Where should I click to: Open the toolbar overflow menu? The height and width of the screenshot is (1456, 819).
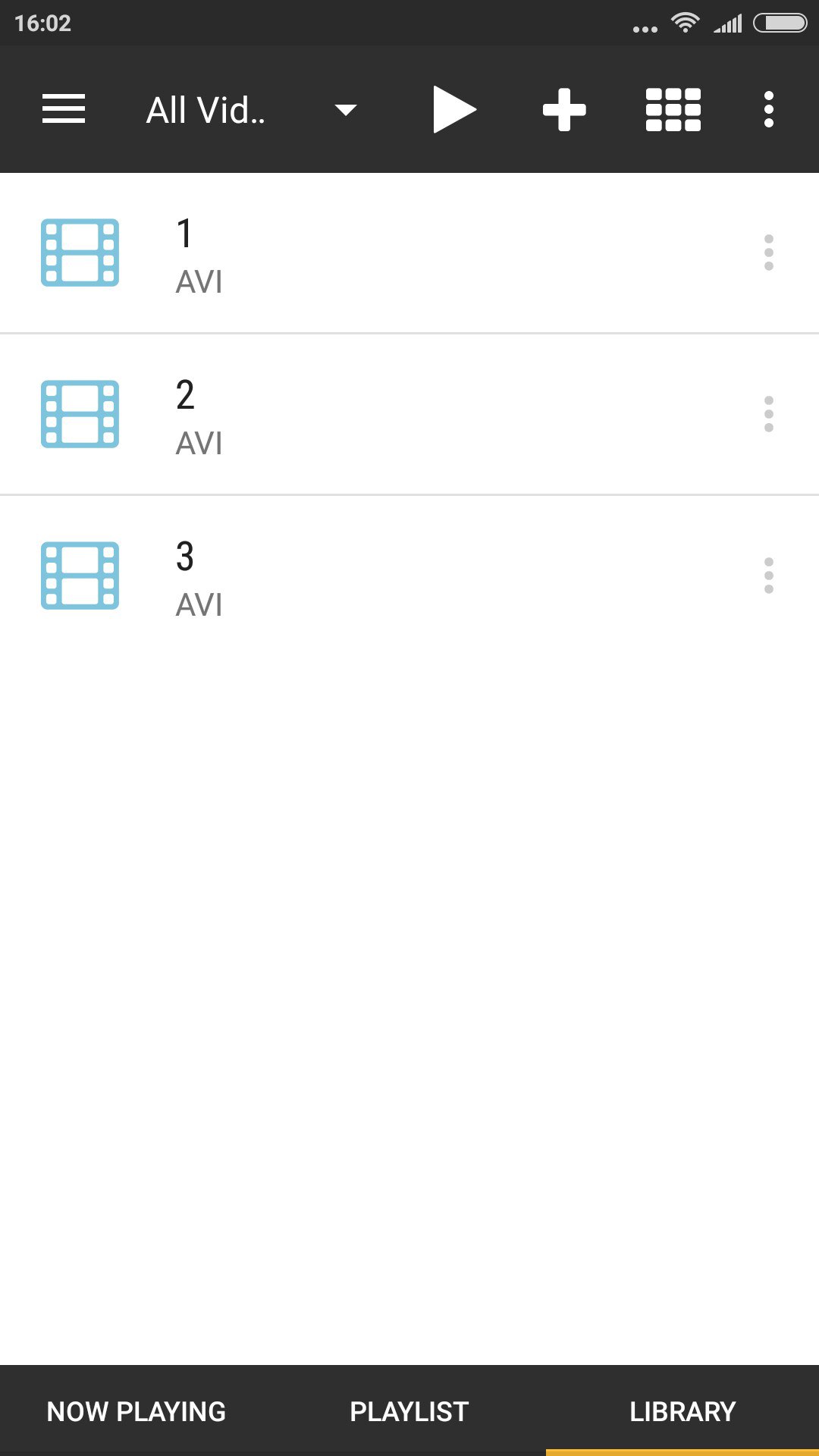[769, 110]
